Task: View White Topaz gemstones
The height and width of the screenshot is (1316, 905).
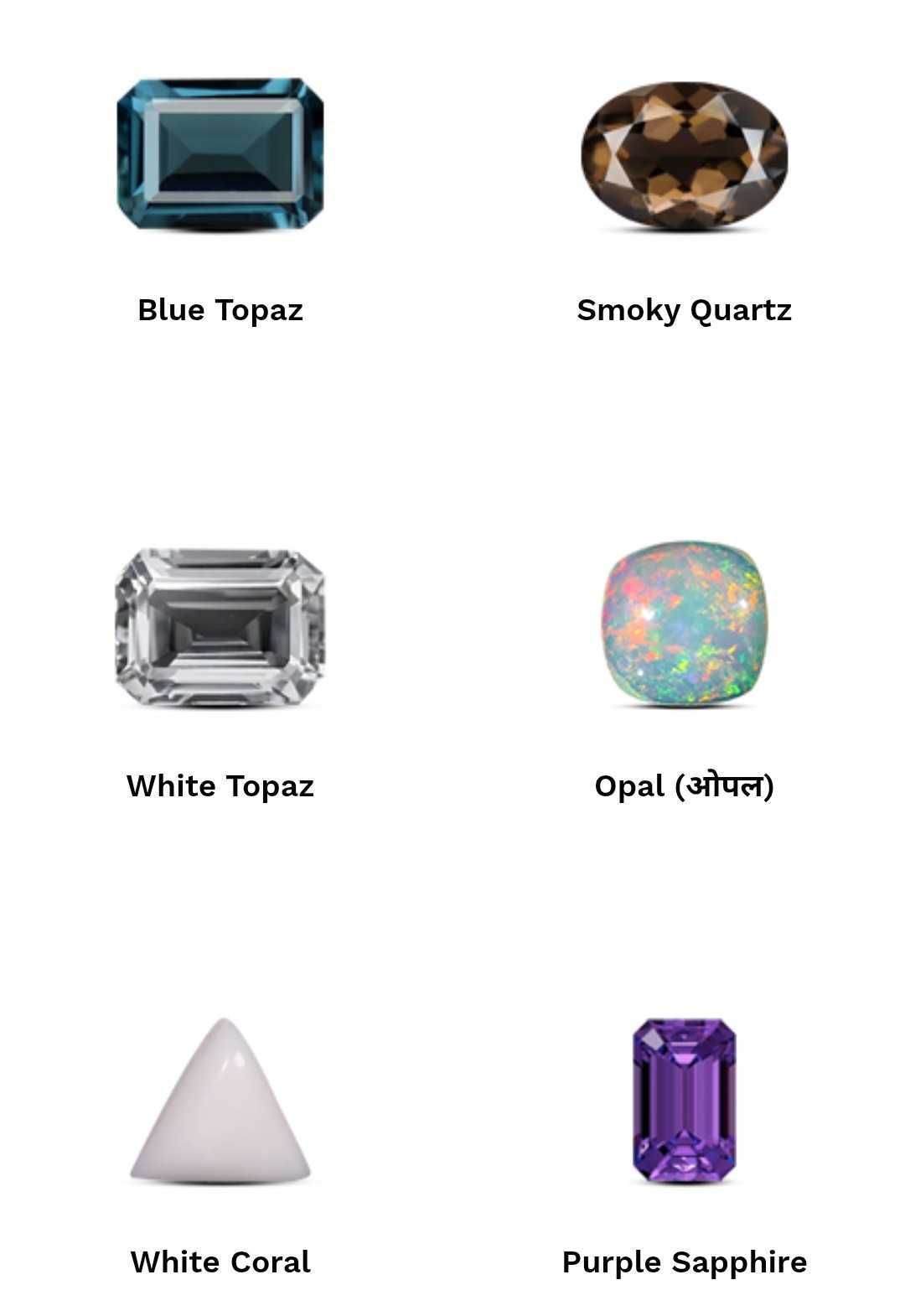Action: coord(220,629)
